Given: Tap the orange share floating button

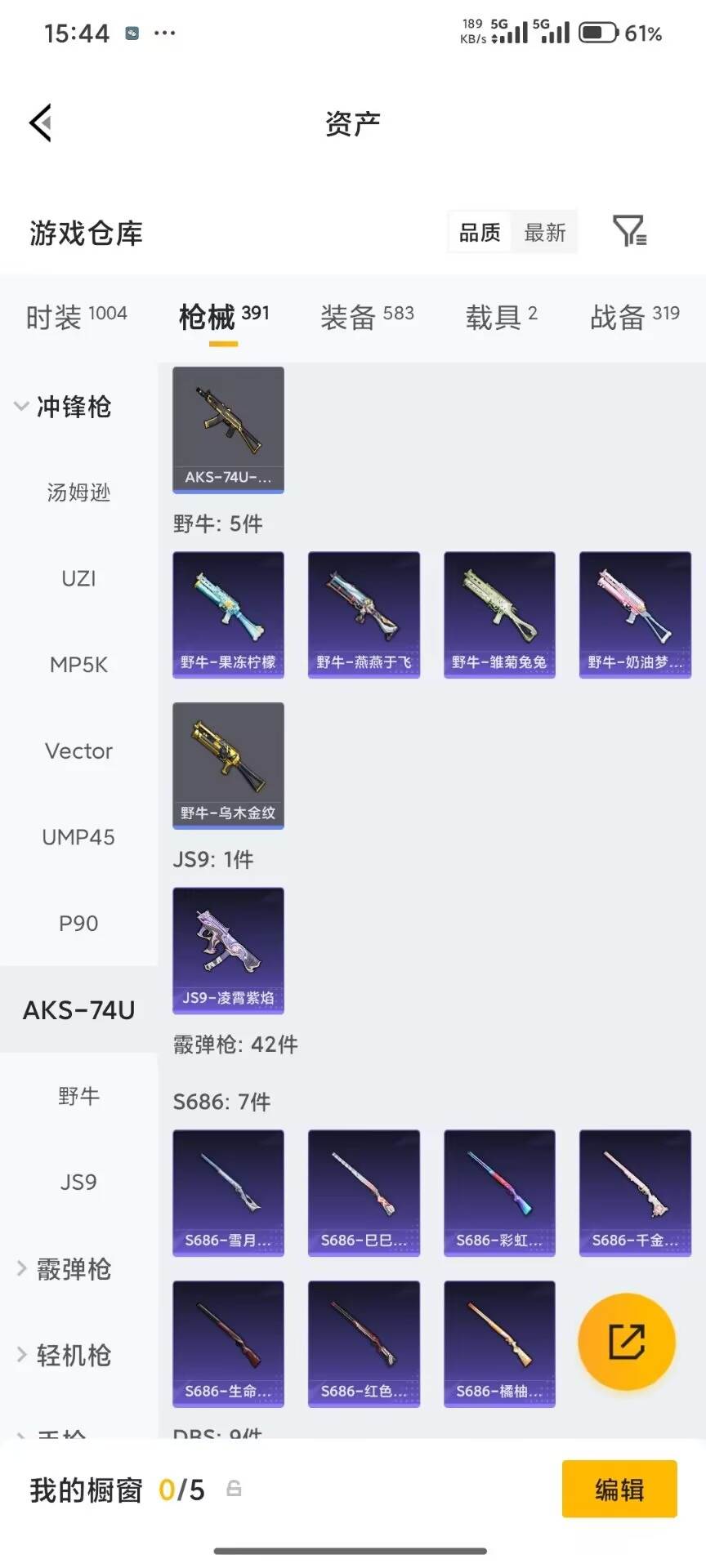Looking at the screenshot, I should [626, 1342].
